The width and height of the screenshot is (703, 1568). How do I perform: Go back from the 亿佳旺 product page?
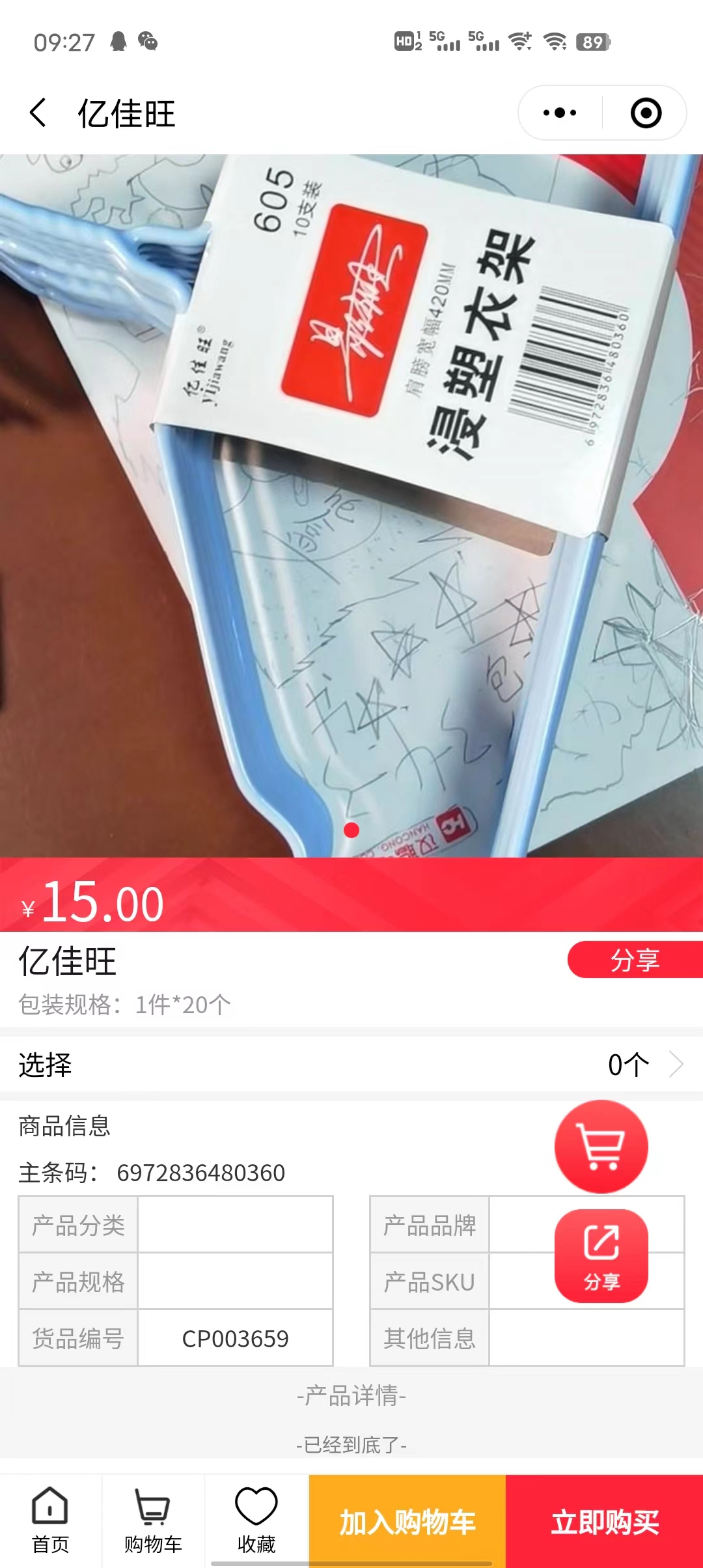[x=39, y=113]
